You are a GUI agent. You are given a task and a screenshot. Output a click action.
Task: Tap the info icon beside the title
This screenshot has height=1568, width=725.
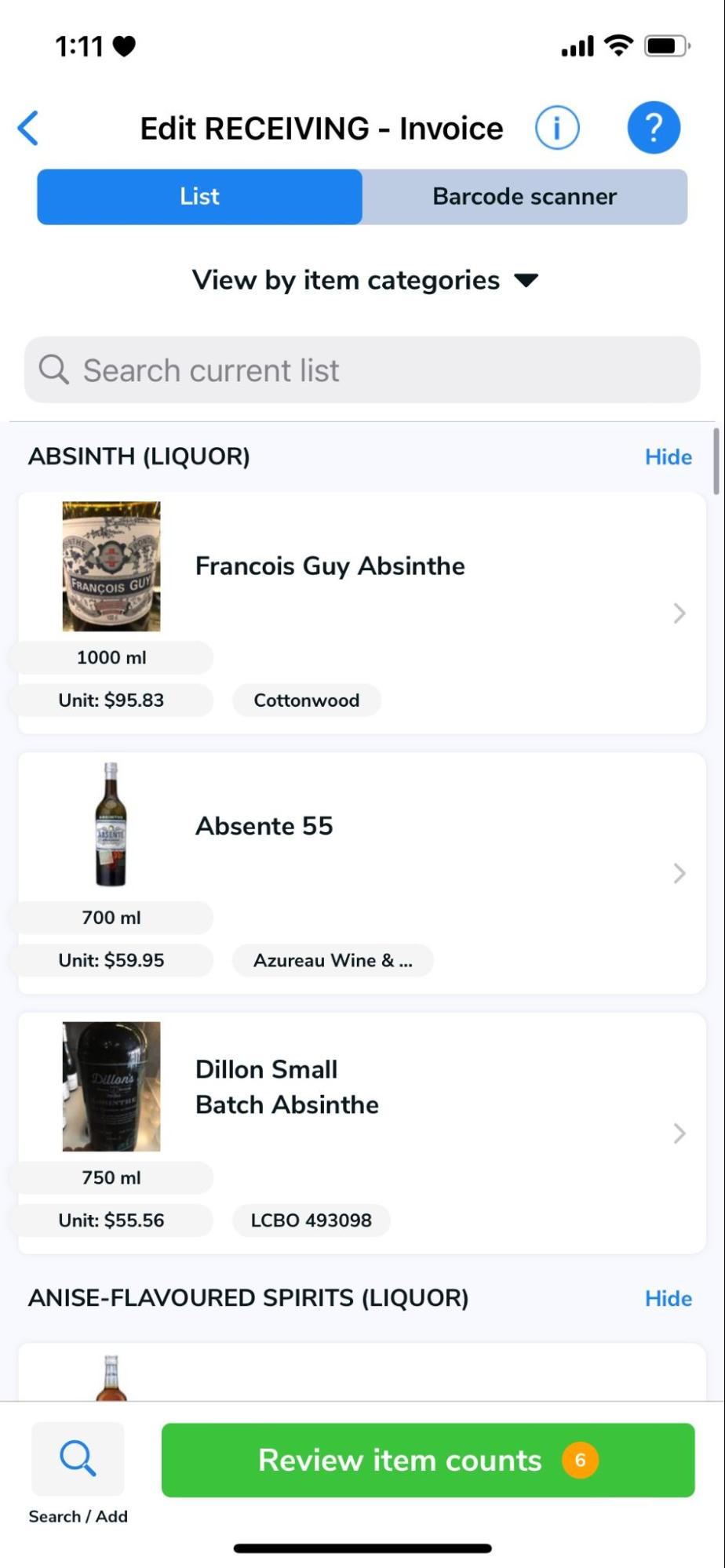click(x=556, y=126)
